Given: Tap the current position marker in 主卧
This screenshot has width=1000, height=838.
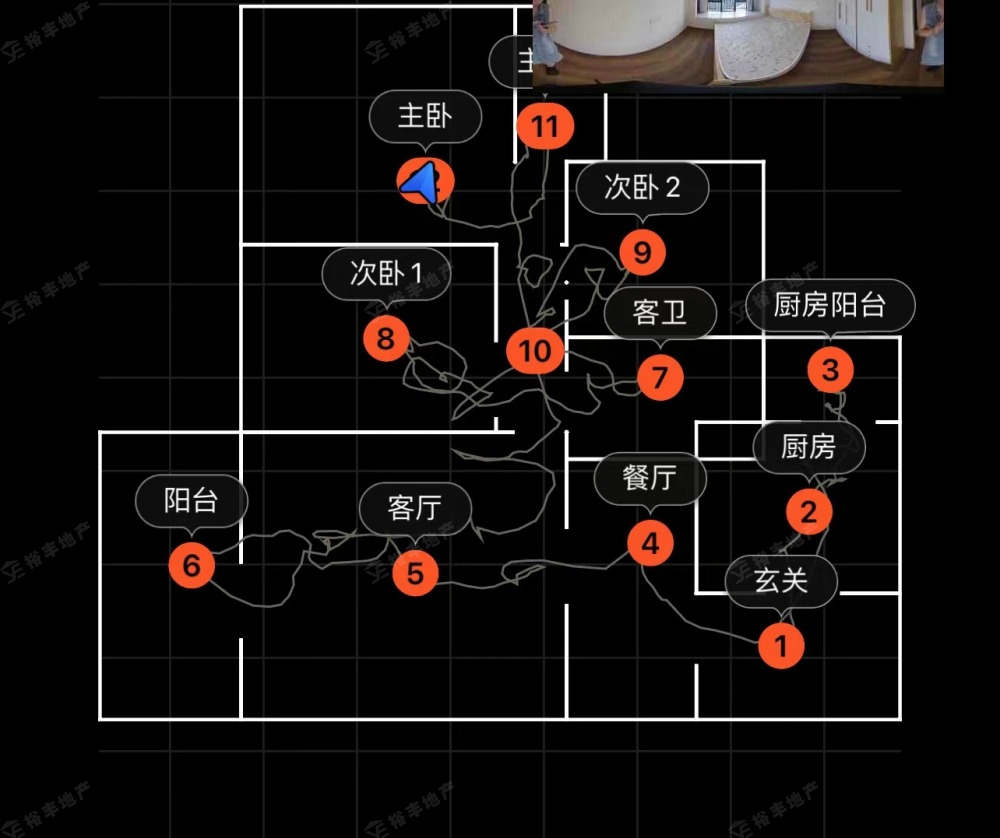Looking at the screenshot, I should tap(425, 182).
